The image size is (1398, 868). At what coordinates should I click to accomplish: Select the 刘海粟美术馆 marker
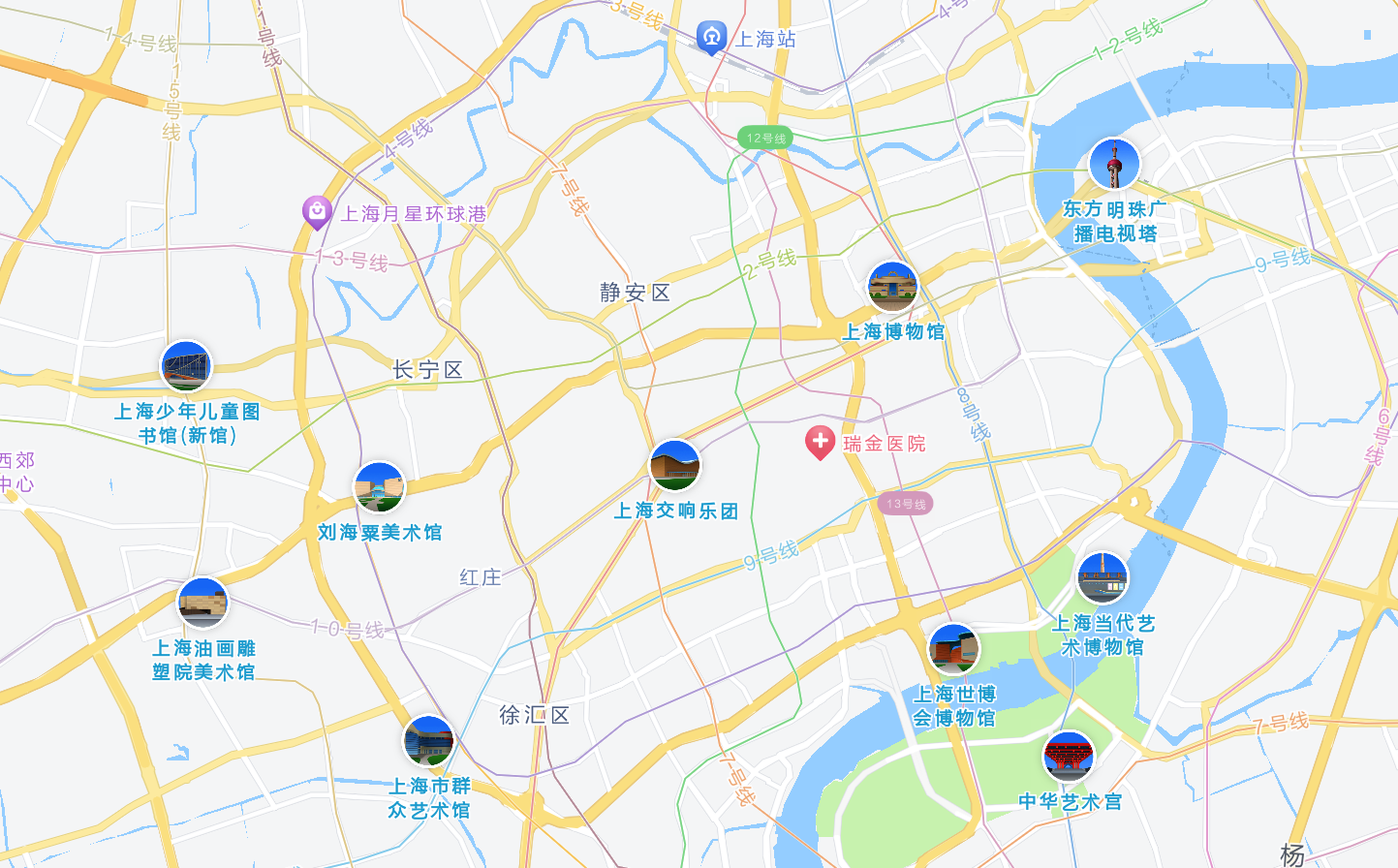[x=379, y=487]
